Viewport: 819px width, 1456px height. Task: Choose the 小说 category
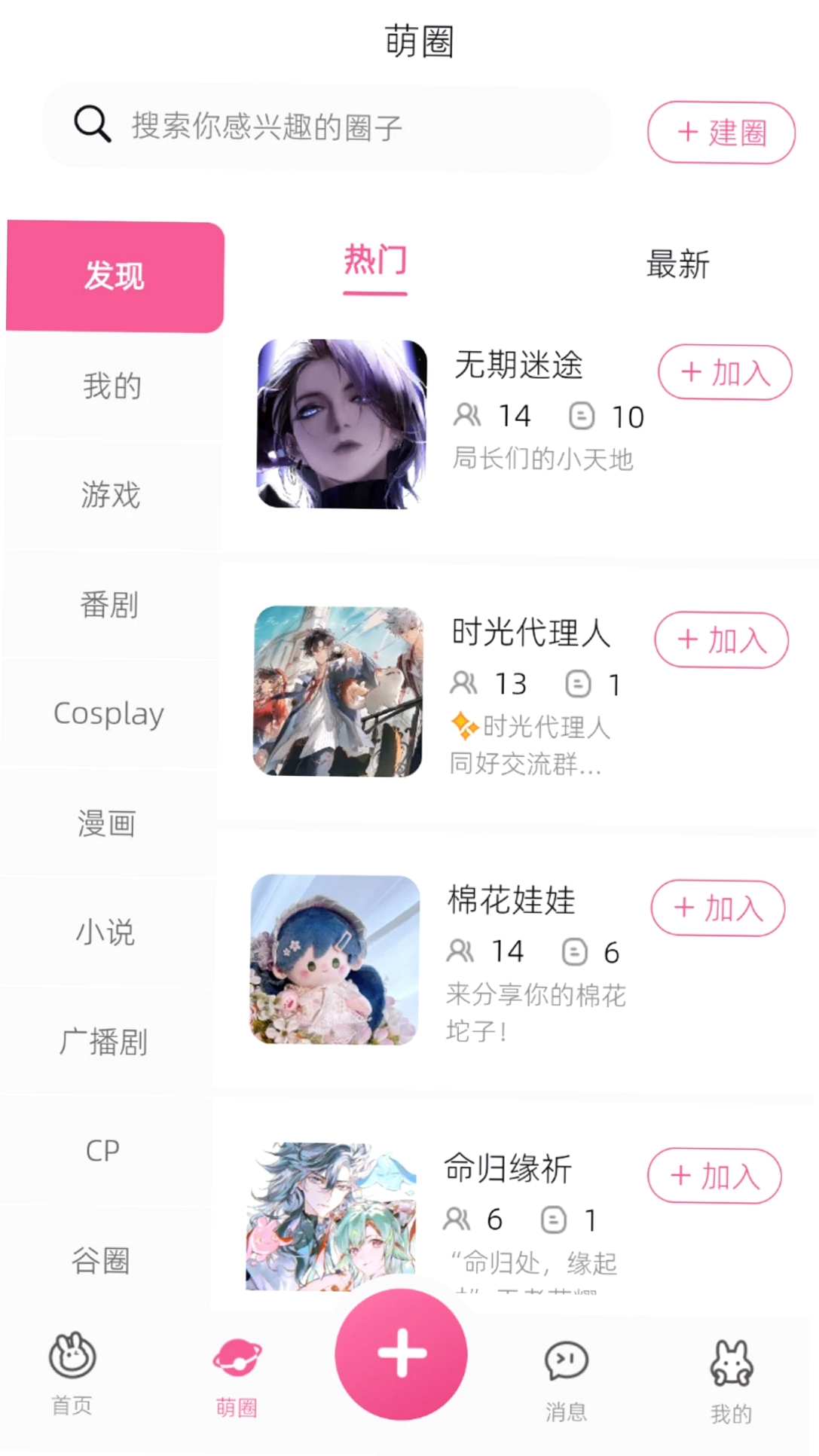coord(105,933)
